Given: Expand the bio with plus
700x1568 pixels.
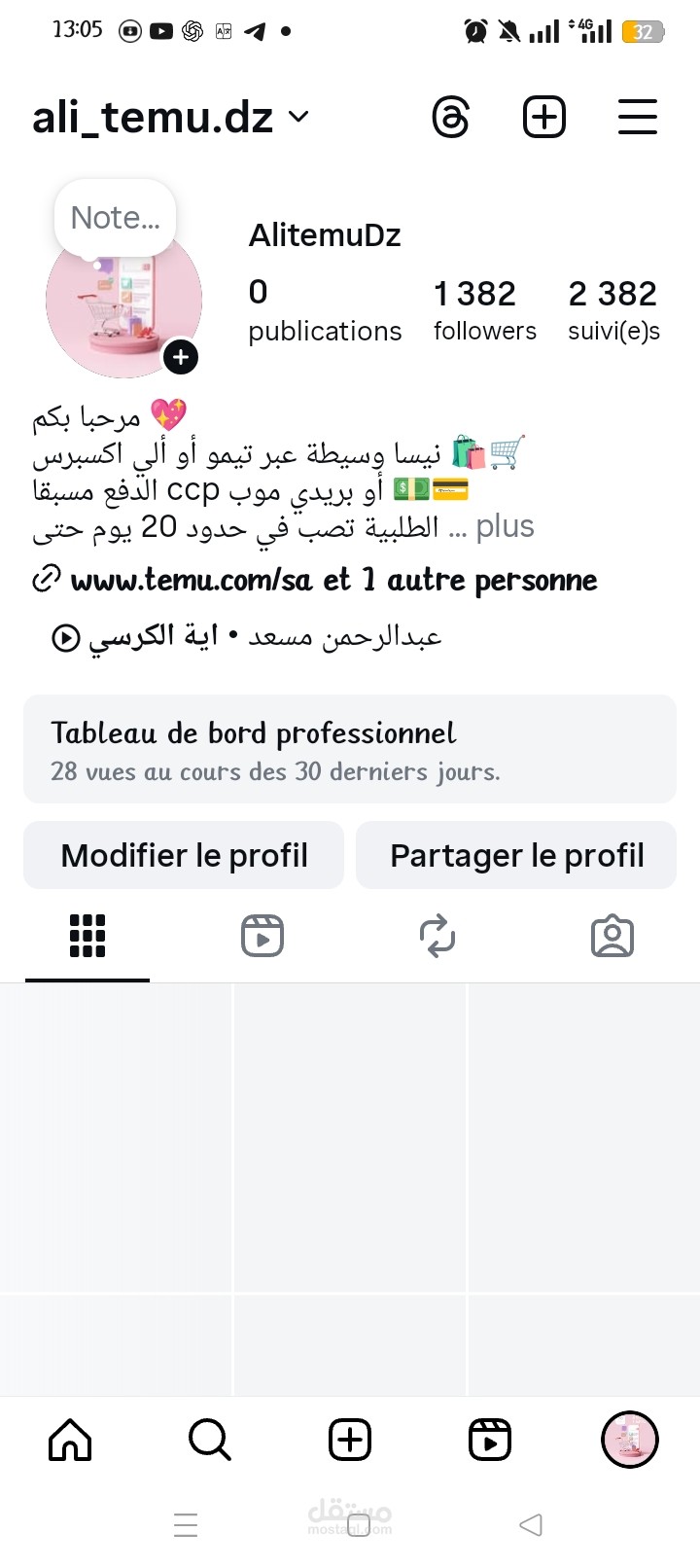Looking at the screenshot, I should tap(506, 526).
